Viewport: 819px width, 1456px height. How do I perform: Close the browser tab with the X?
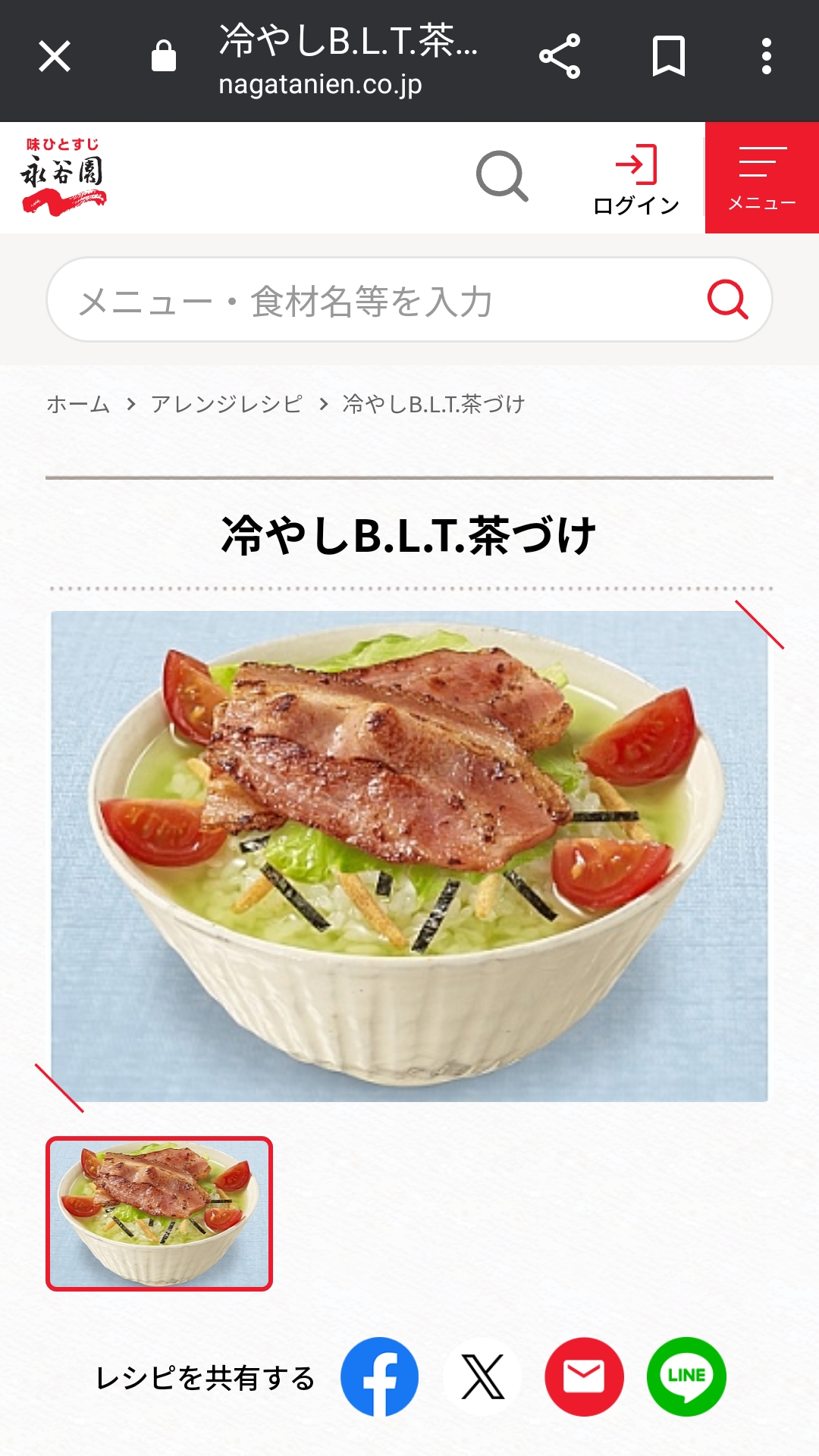click(55, 57)
